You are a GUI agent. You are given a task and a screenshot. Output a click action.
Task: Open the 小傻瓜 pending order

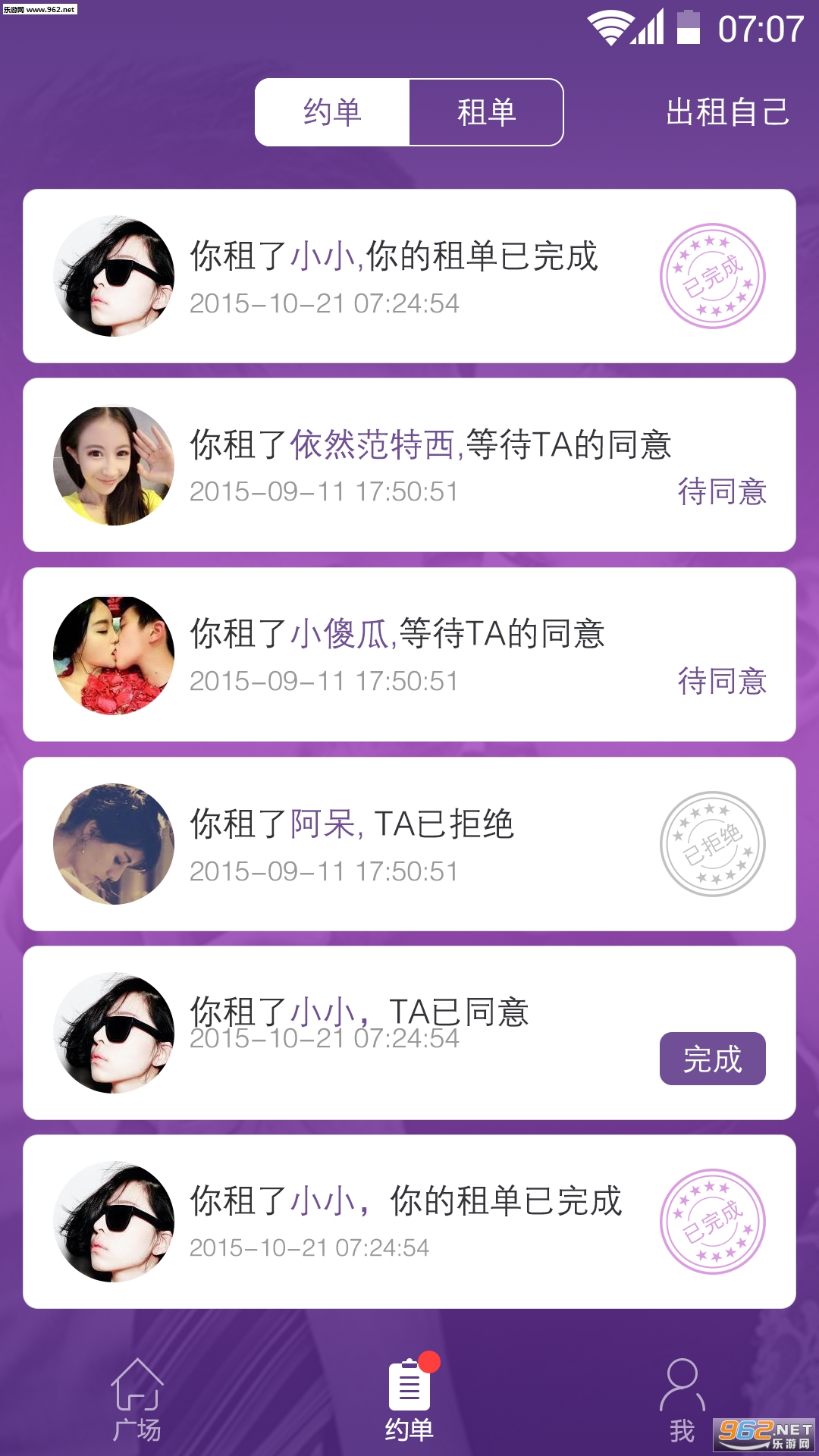tap(409, 654)
